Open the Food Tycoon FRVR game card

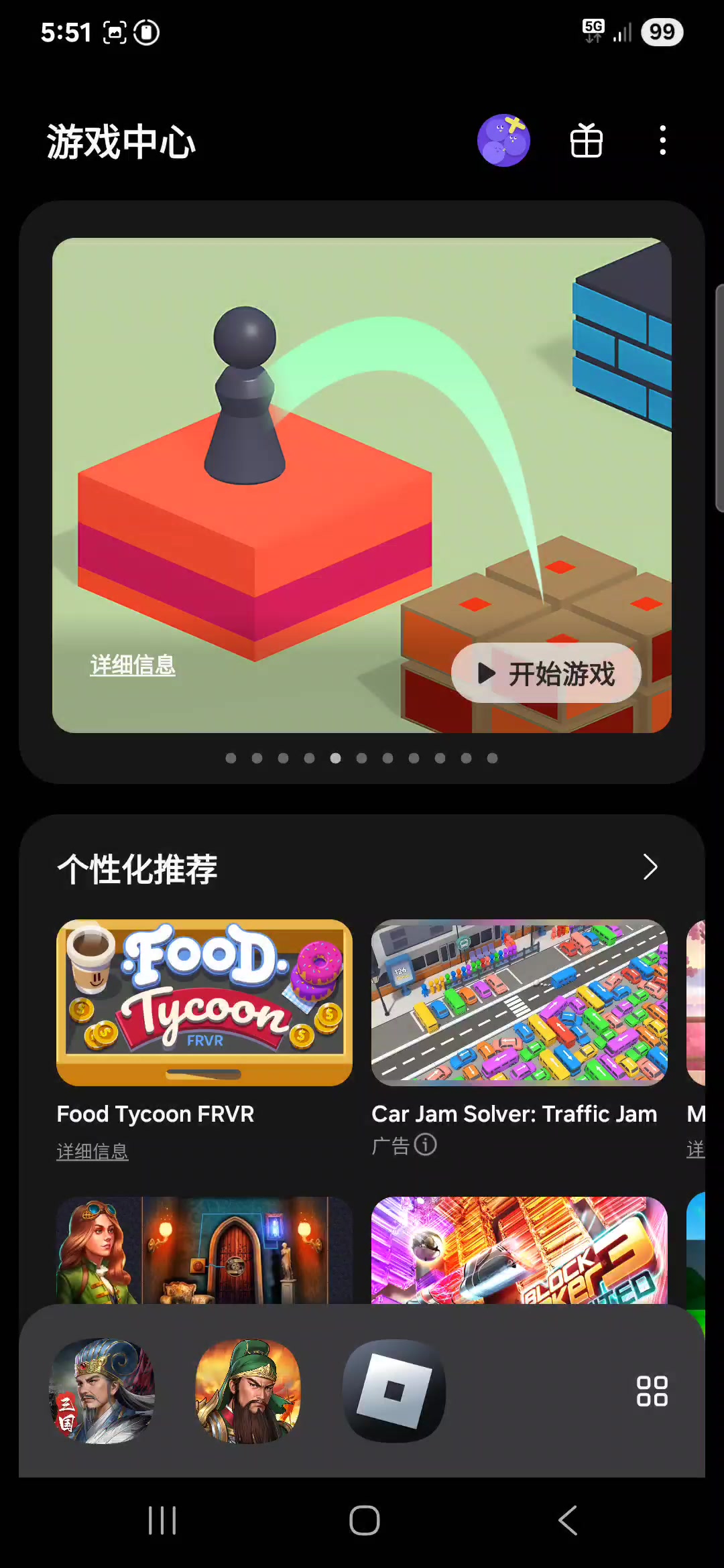point(204,1002)
